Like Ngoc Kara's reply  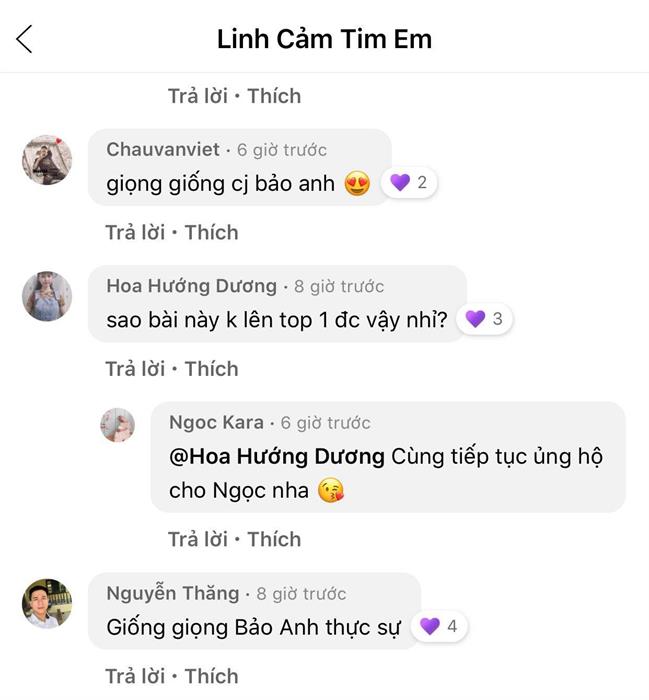274,539
